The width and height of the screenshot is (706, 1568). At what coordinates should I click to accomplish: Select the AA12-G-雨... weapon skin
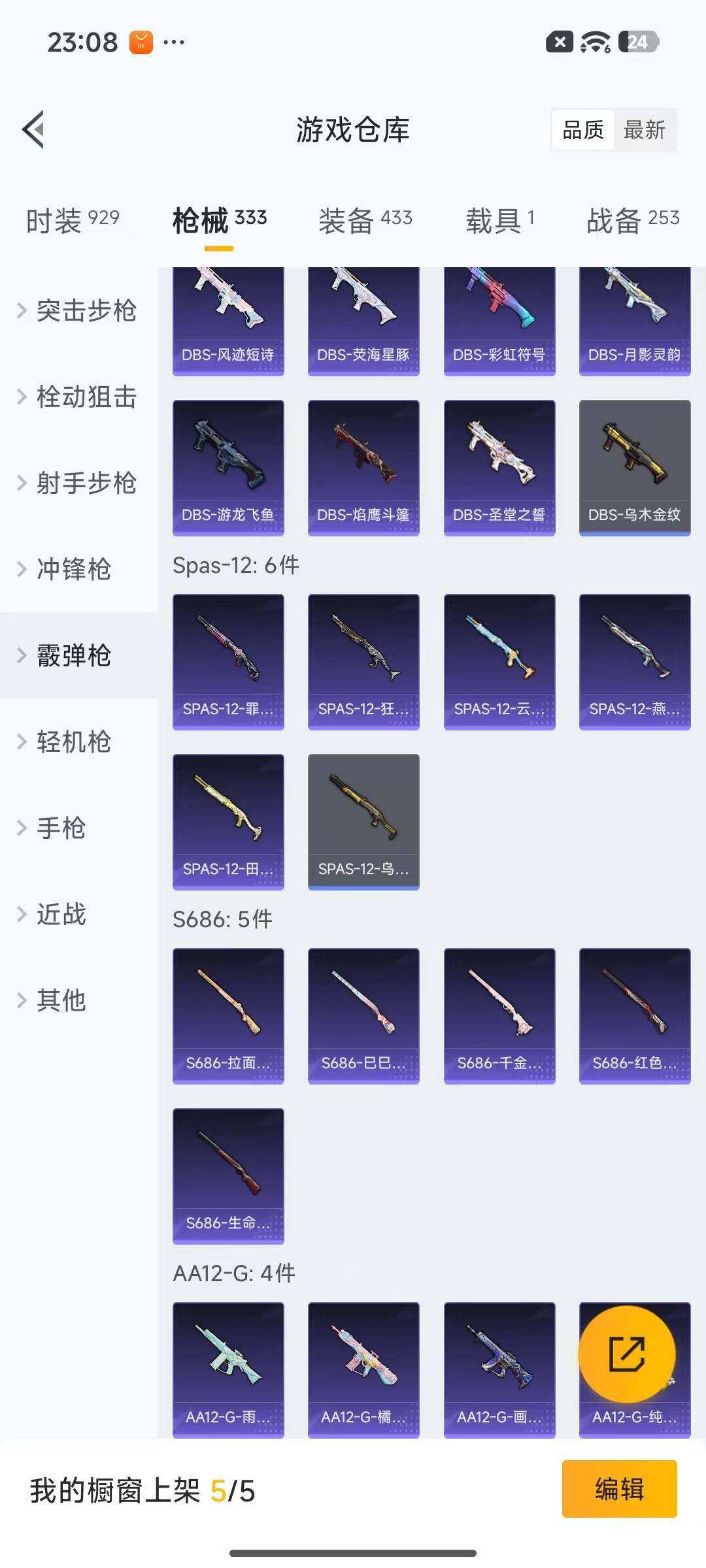228,1373
